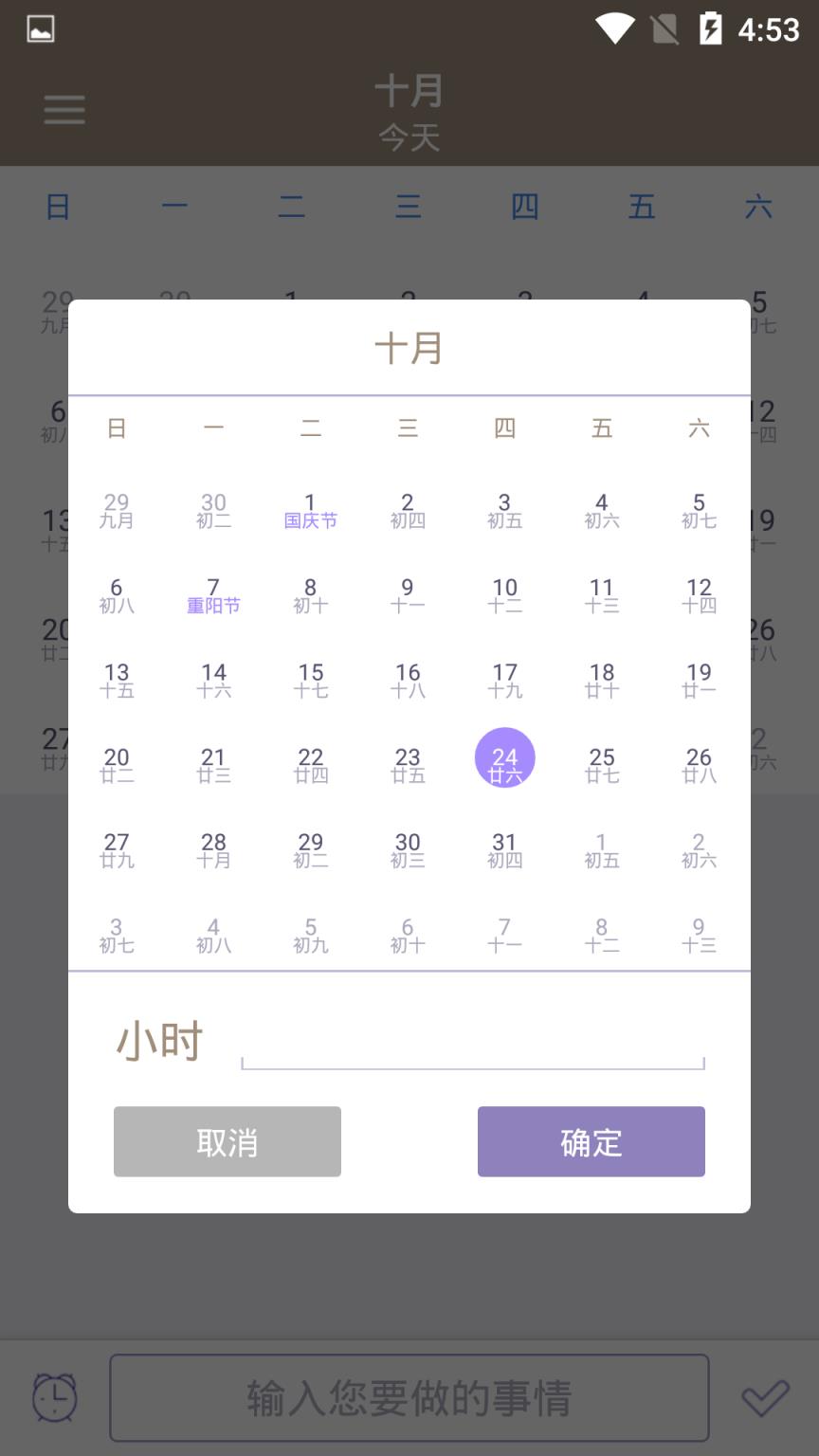819x1456 pixels.
Task: Select the highlighted date 24
Action: tap(504, 758)
